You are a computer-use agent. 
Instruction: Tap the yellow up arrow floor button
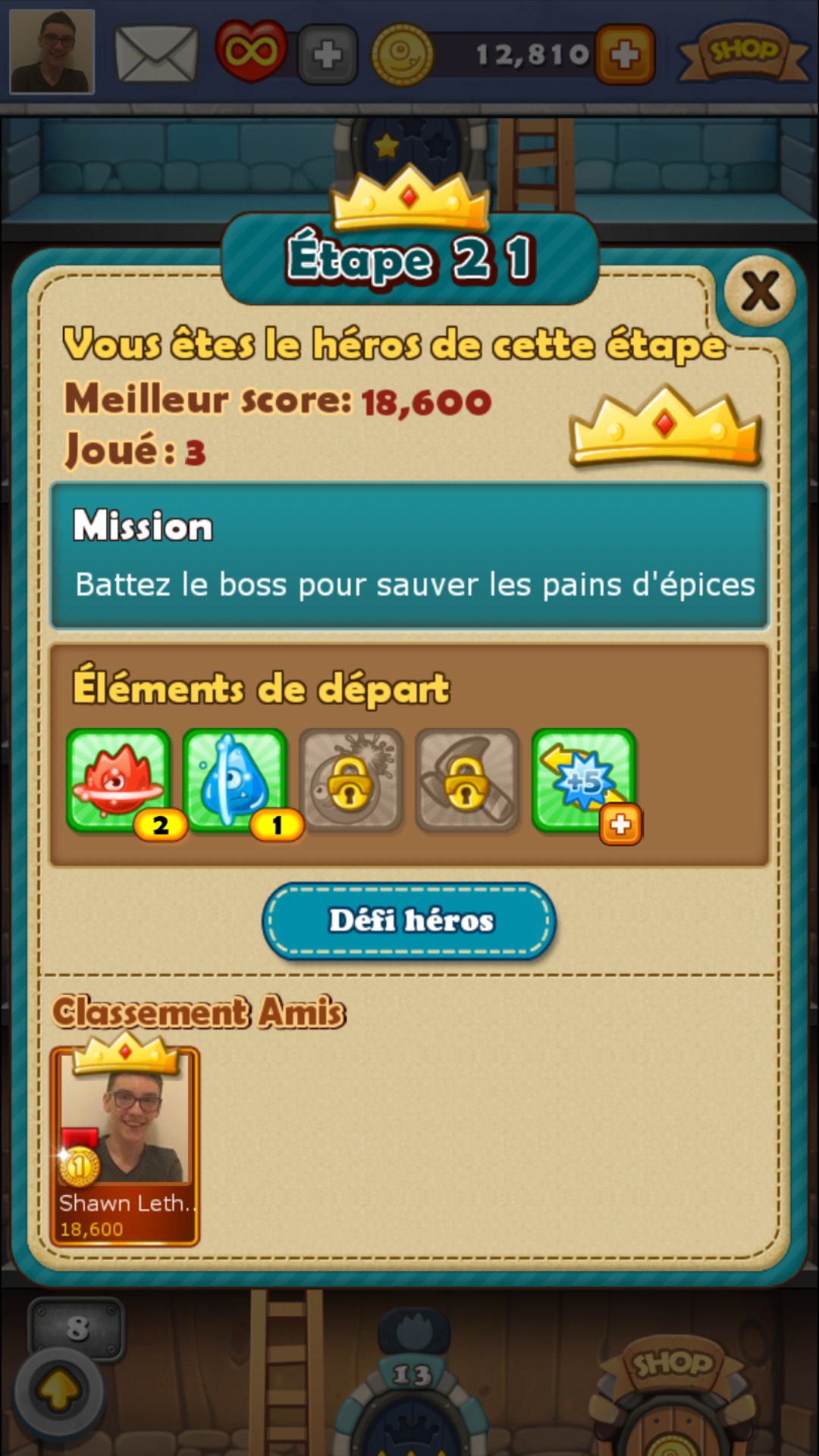click(59, 1389)
